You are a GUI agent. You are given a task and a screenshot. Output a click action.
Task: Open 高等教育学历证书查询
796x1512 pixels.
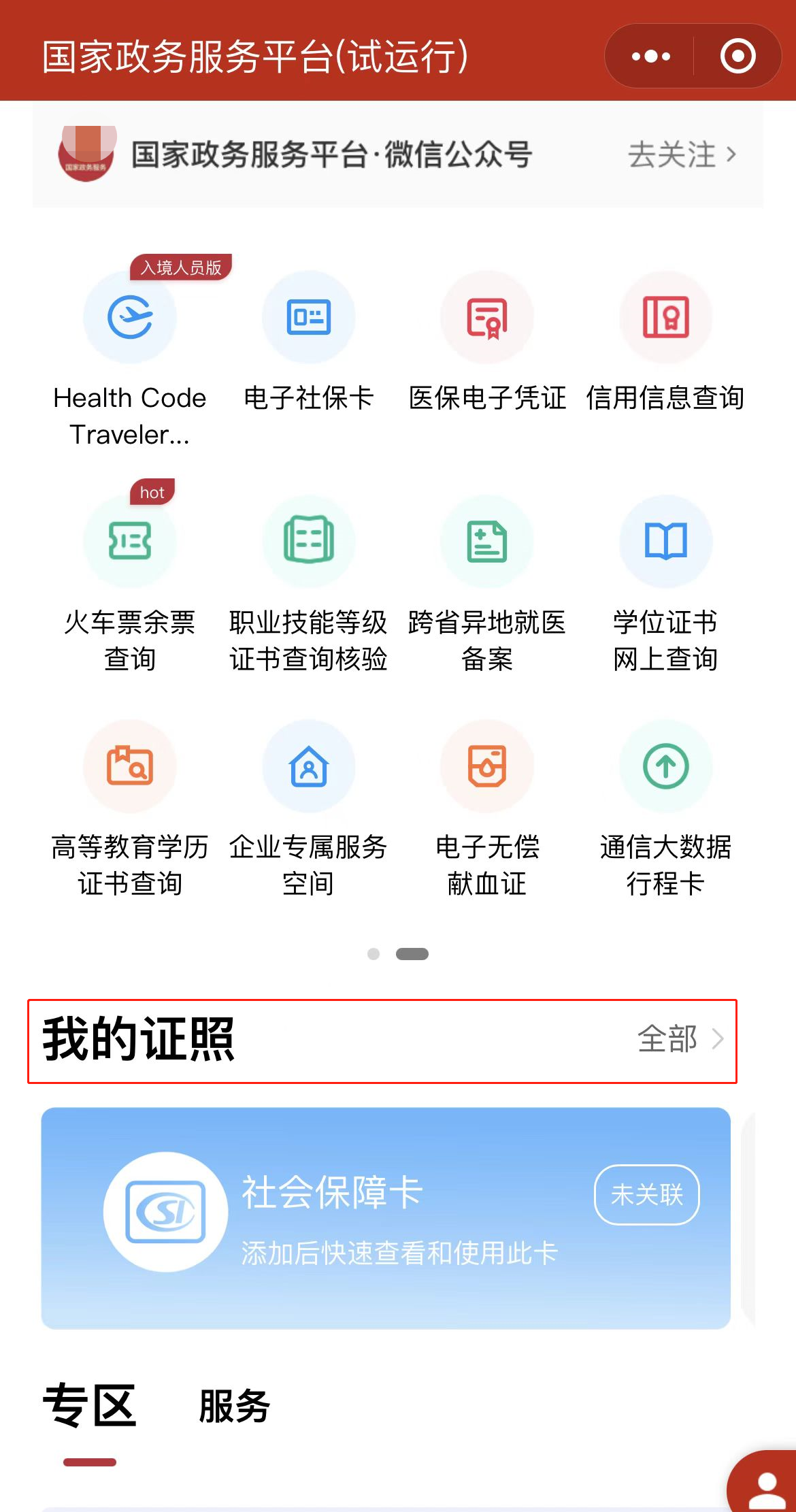tap(130, 767)
